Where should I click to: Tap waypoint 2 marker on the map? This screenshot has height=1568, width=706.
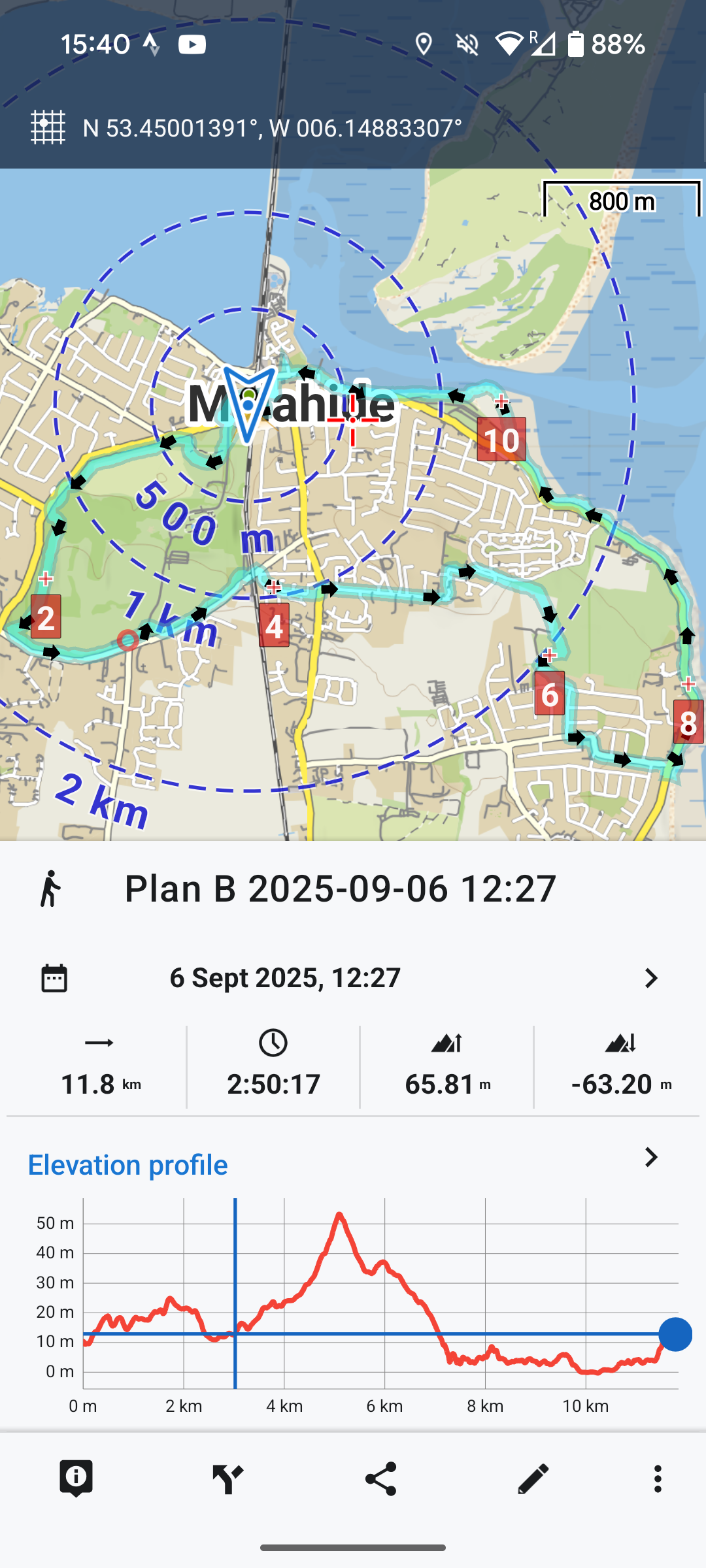[x=46, y=617]
